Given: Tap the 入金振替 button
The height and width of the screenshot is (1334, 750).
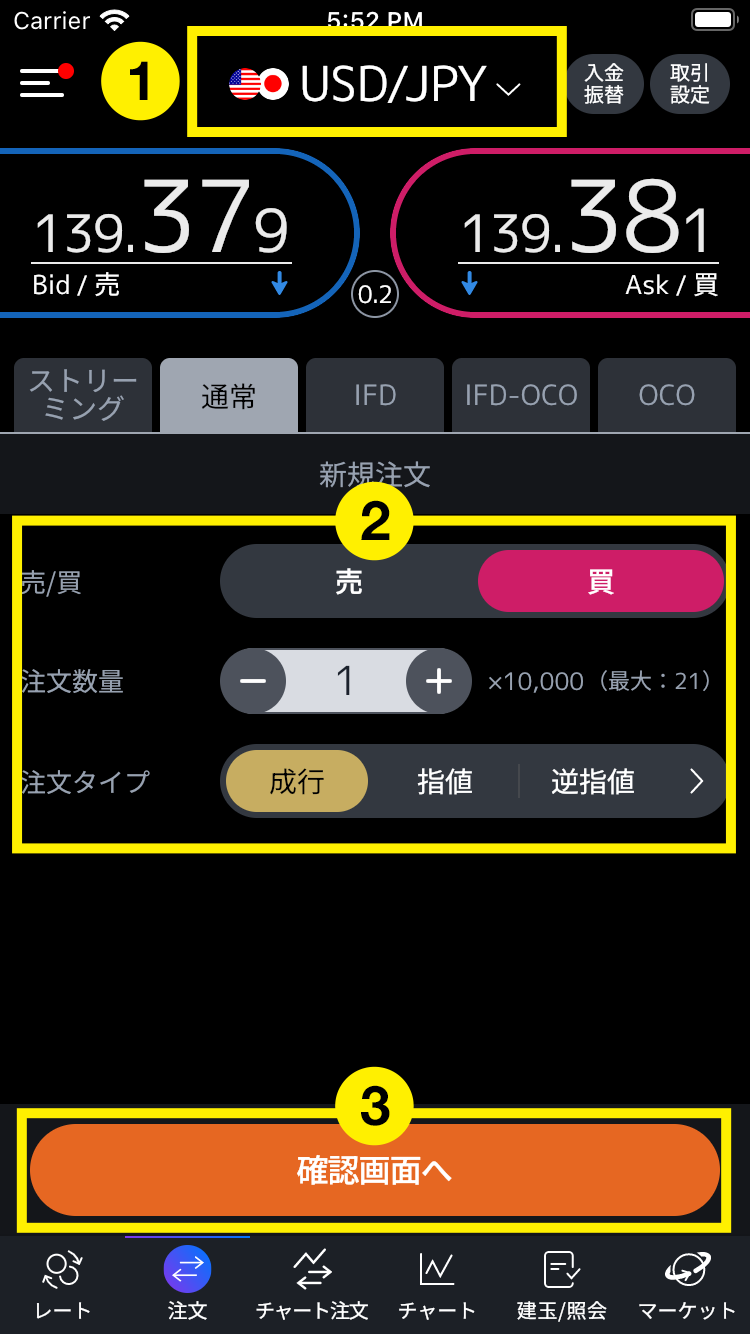Looking at the screenshot, I should coord(604,83).
